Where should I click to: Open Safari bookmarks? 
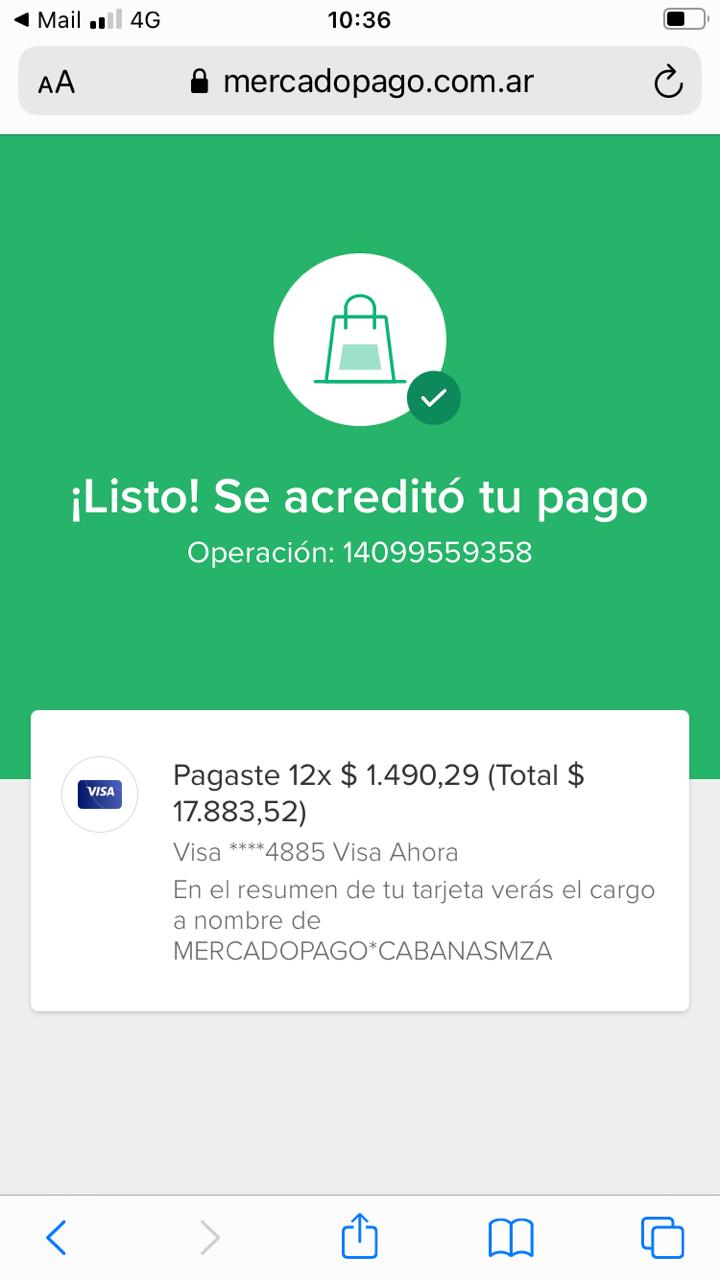coord(511,1238)
